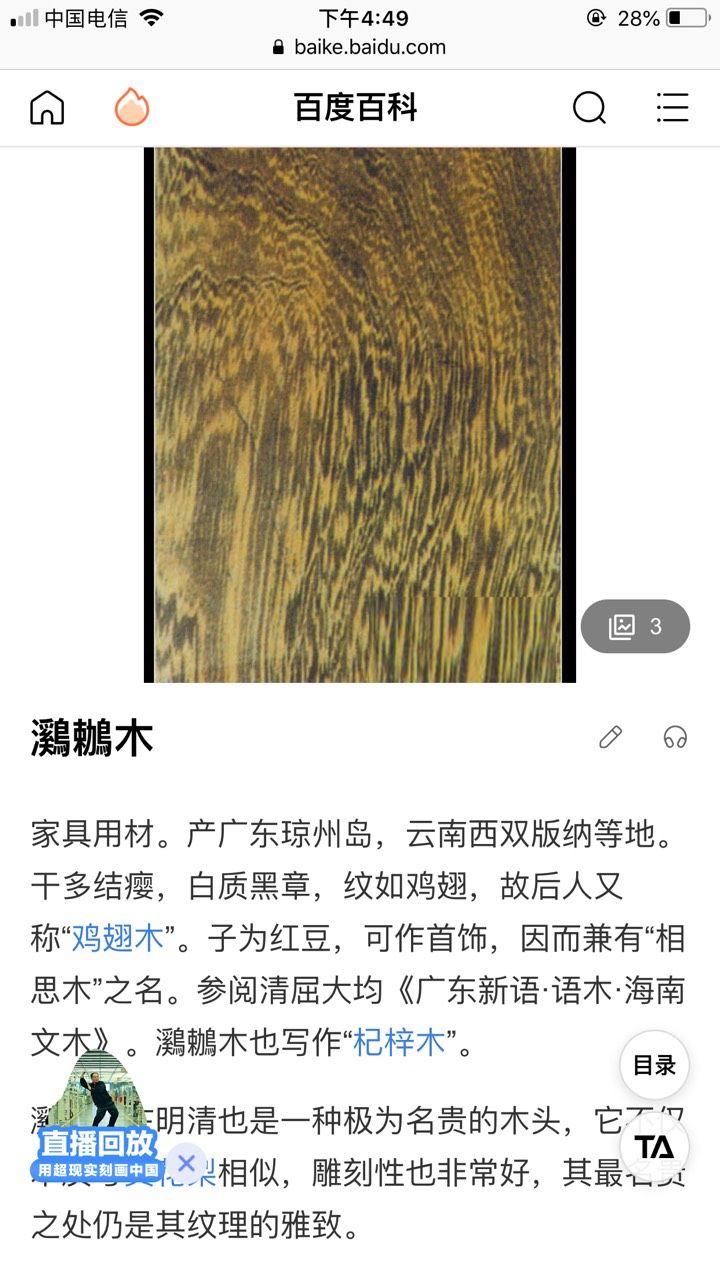Tap the TA floating button

(x=655, y=1146)
